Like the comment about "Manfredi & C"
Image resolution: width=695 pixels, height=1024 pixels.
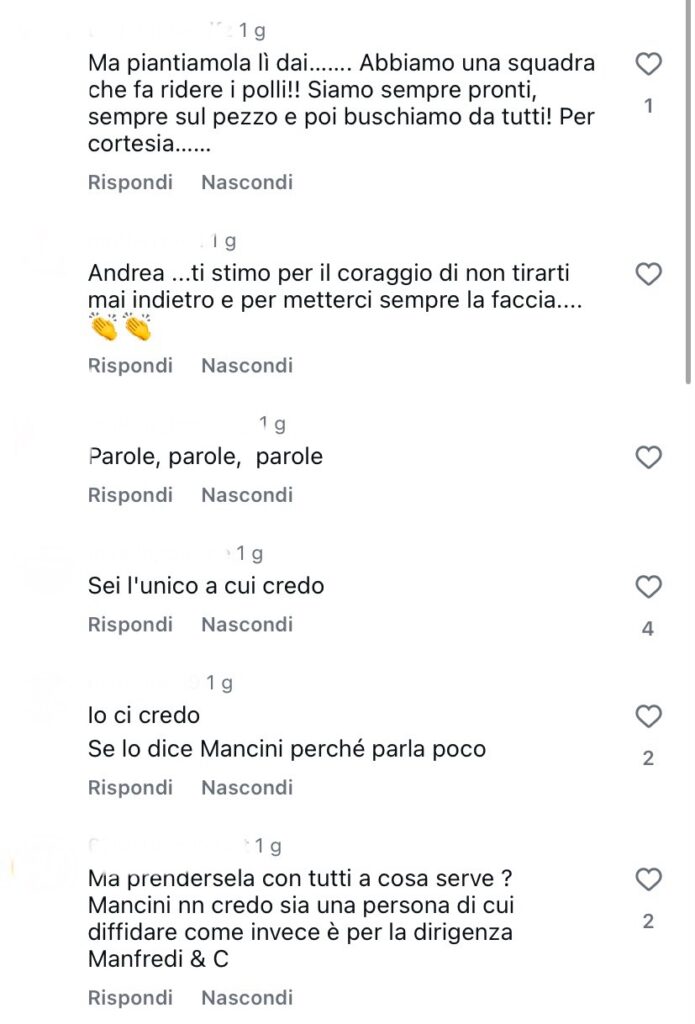pos(649,880)
